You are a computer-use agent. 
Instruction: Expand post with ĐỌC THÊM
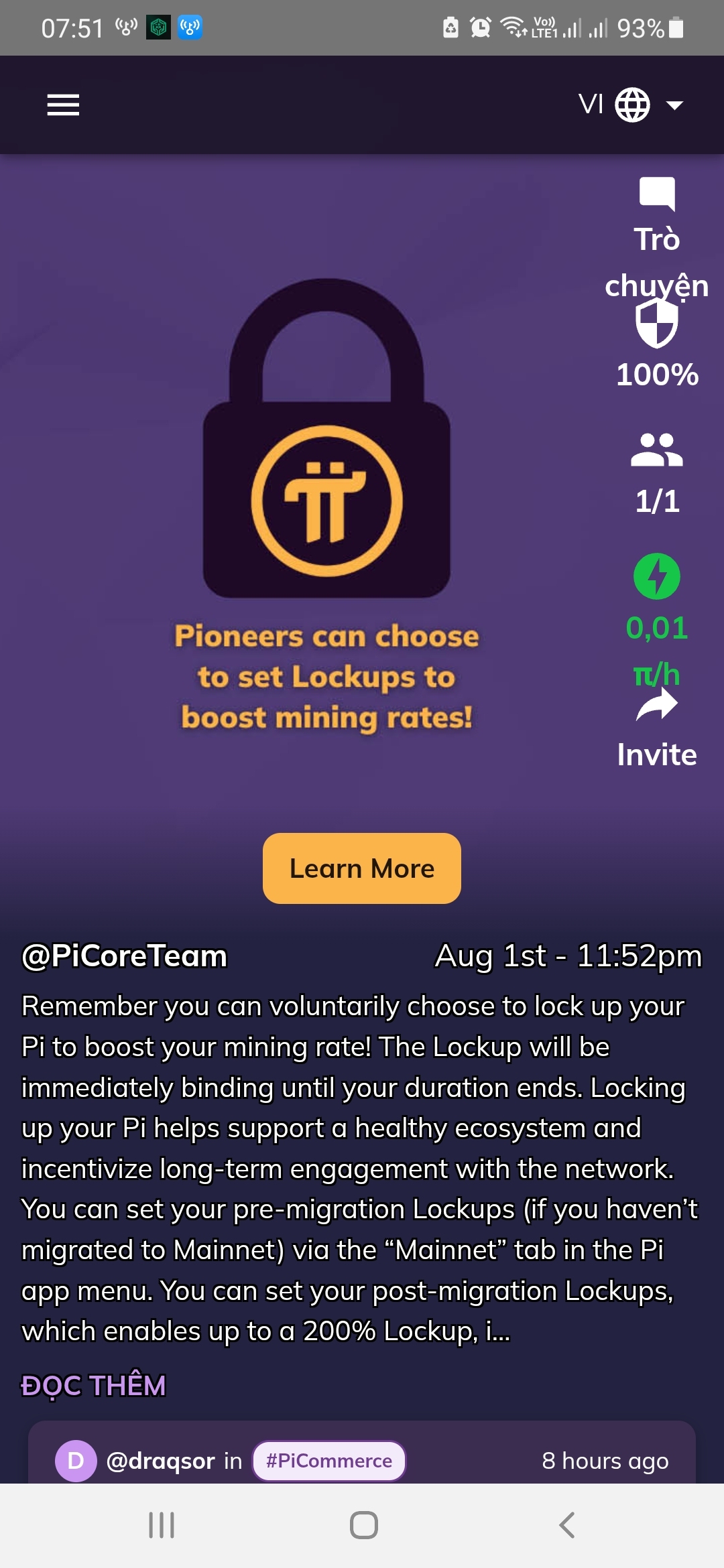pos(93,1386)
